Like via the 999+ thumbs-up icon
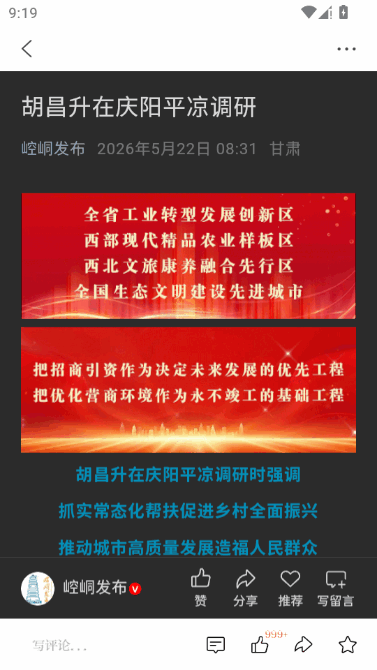377x670 pixels. (260, 645)
